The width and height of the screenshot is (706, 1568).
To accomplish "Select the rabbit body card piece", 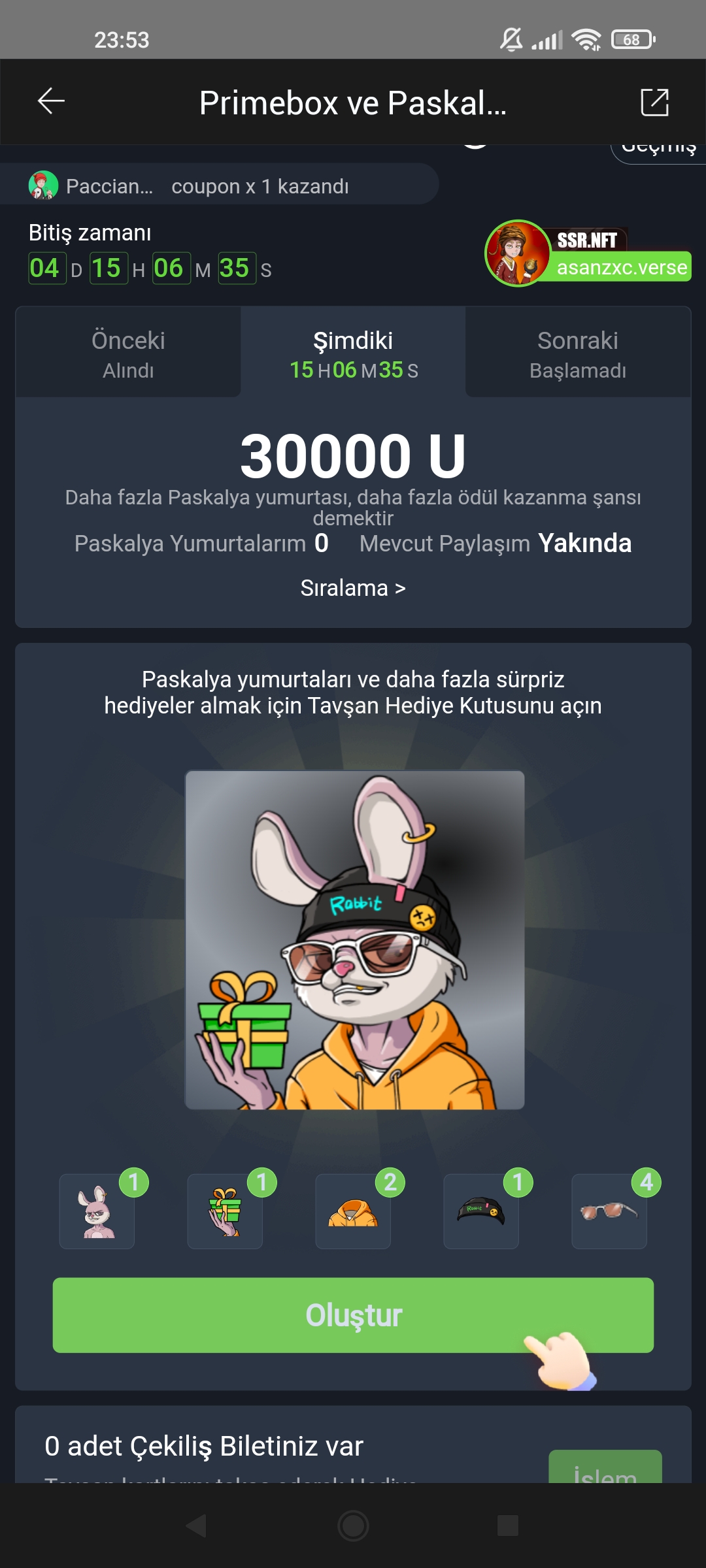I will [x=97, y=1211].
